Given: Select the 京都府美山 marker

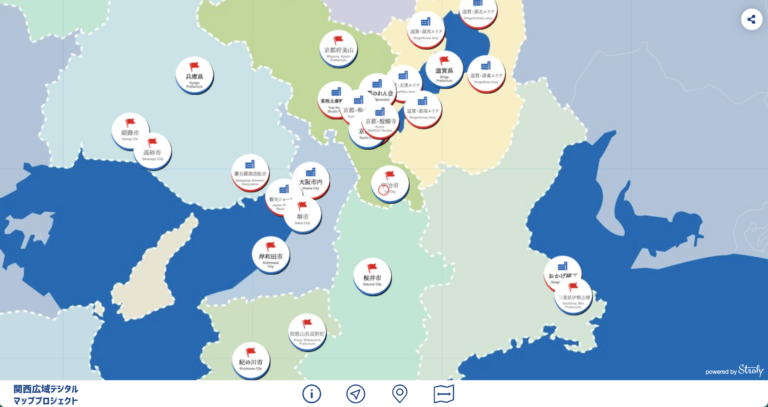Looking at the screenshot, I should (339, 47).
